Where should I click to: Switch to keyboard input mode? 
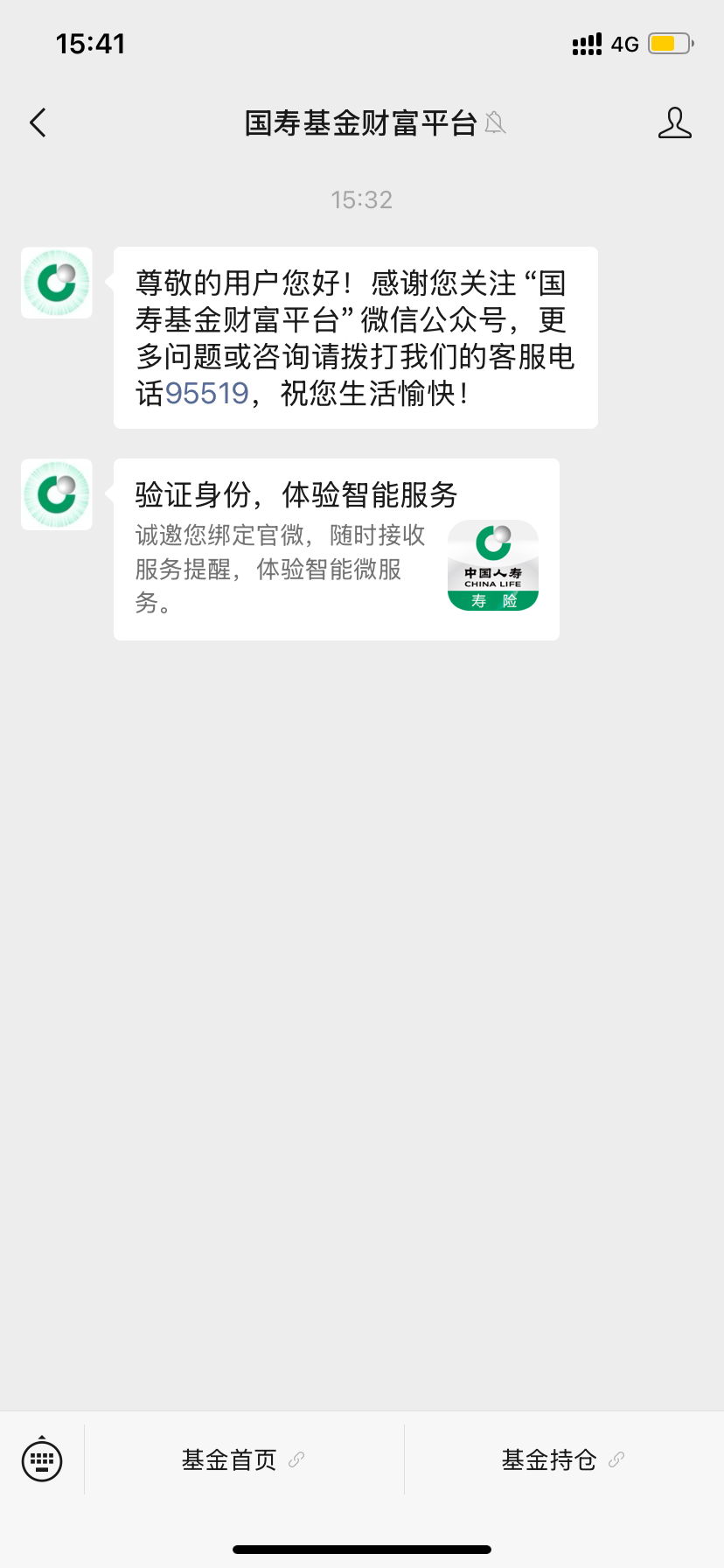[x=42, y=1459]
